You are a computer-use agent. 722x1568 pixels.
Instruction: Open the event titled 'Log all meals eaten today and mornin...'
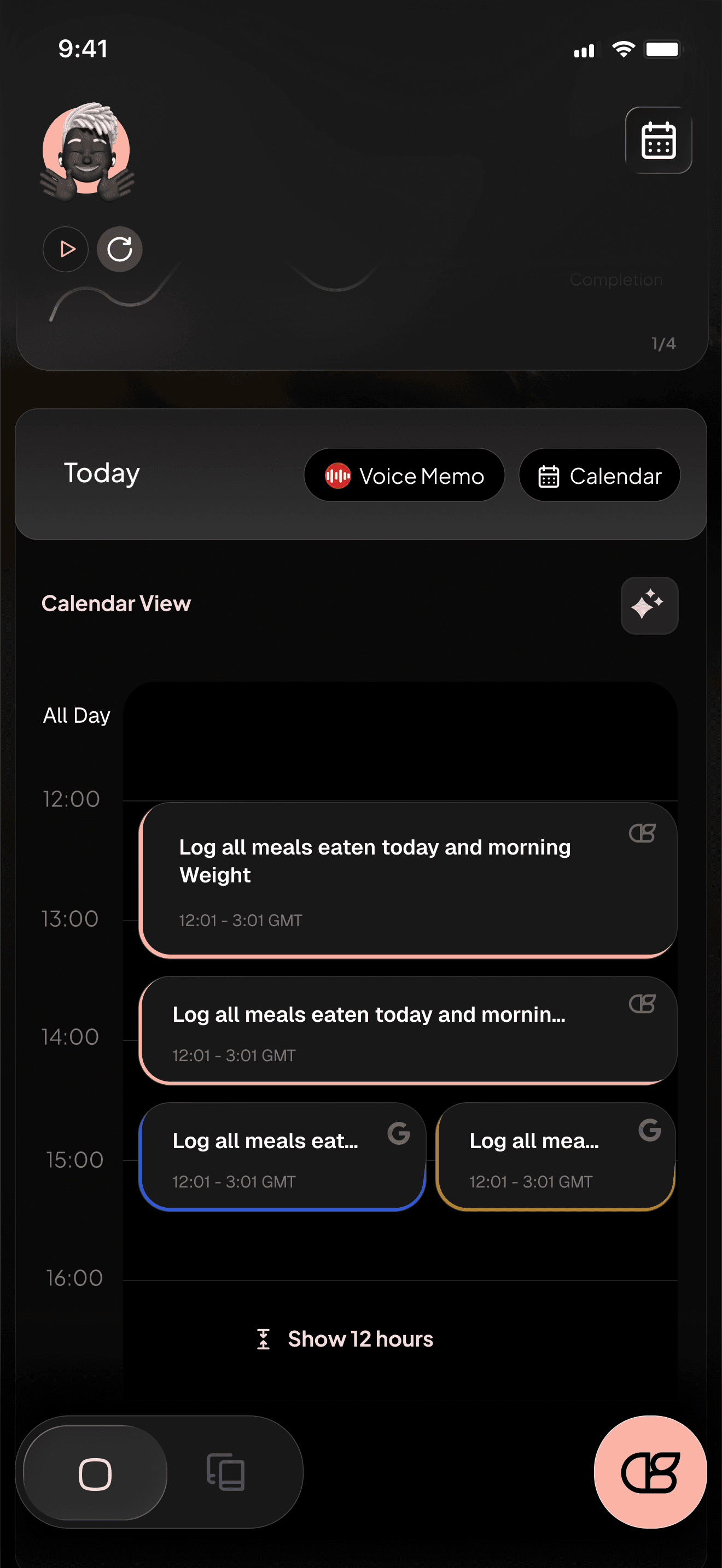(408, 1031)
